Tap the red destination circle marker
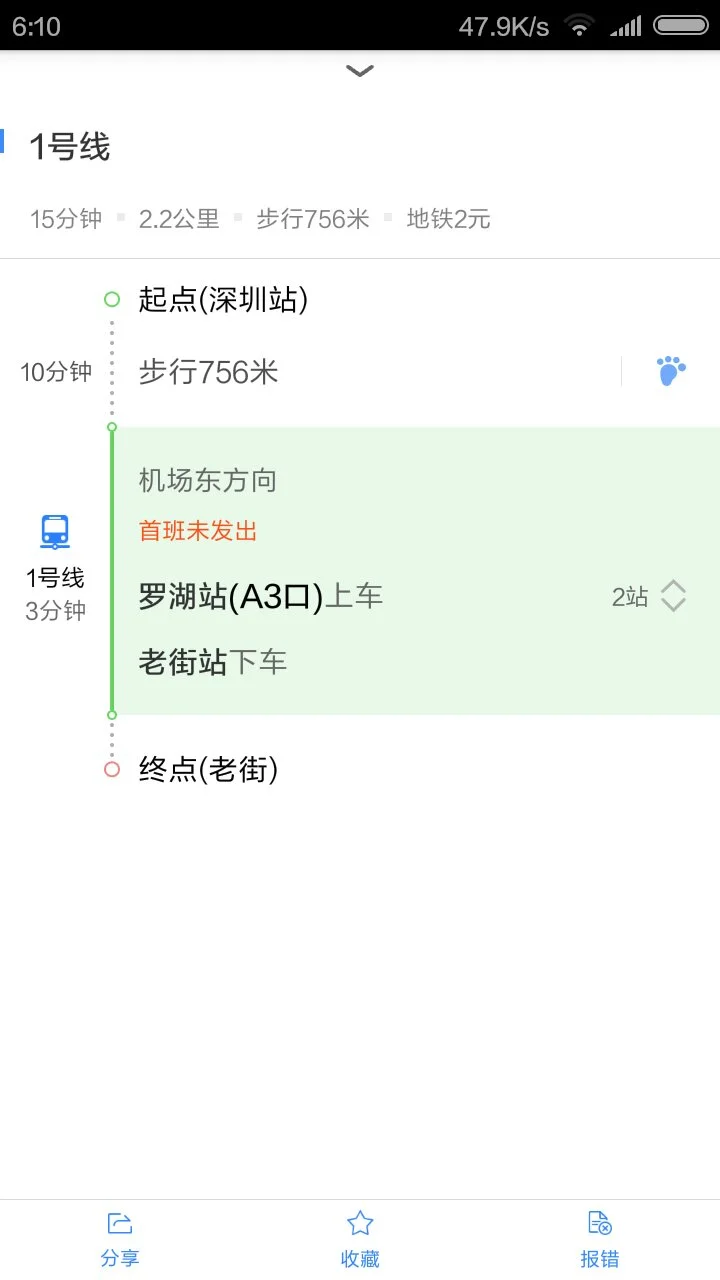 coord(111,768)
